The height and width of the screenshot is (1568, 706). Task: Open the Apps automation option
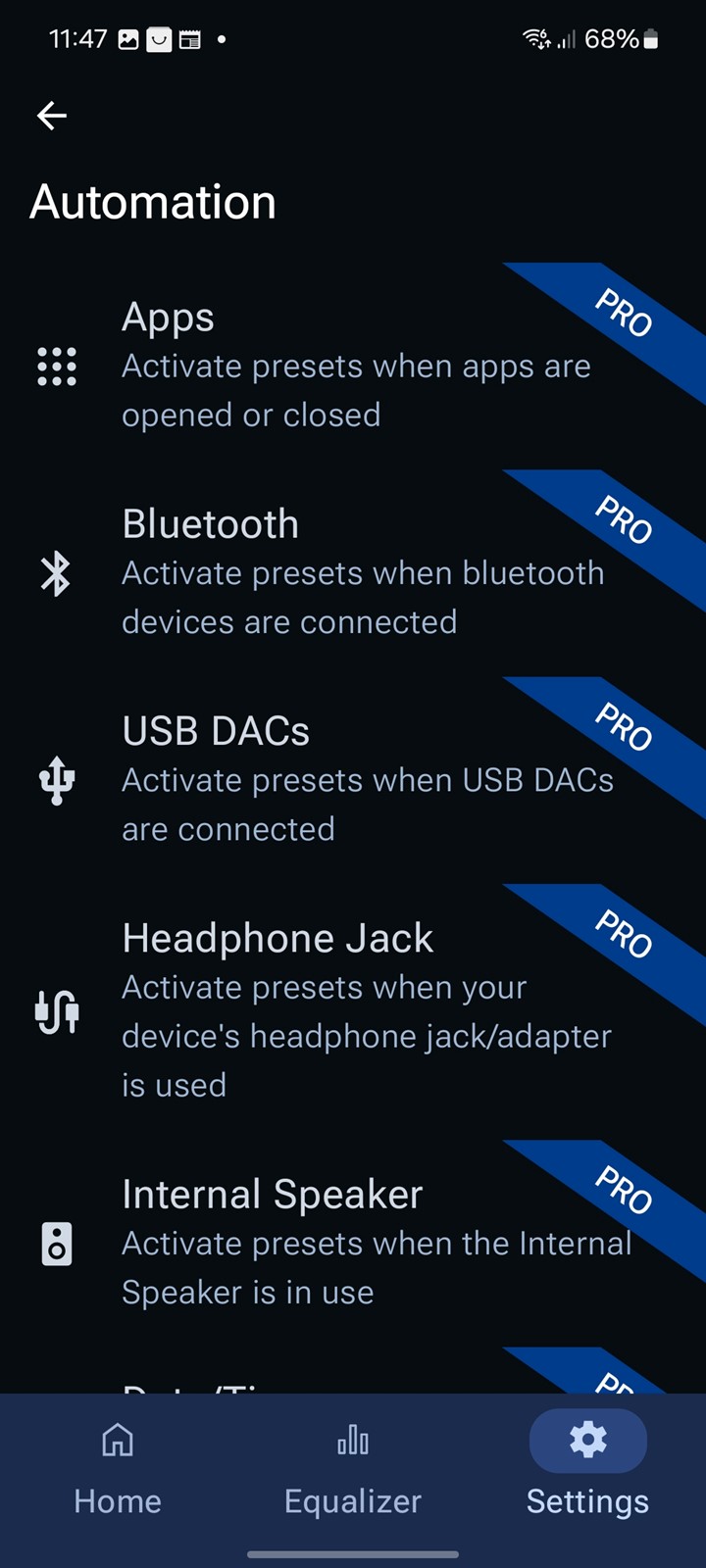[x=353, y=367]
